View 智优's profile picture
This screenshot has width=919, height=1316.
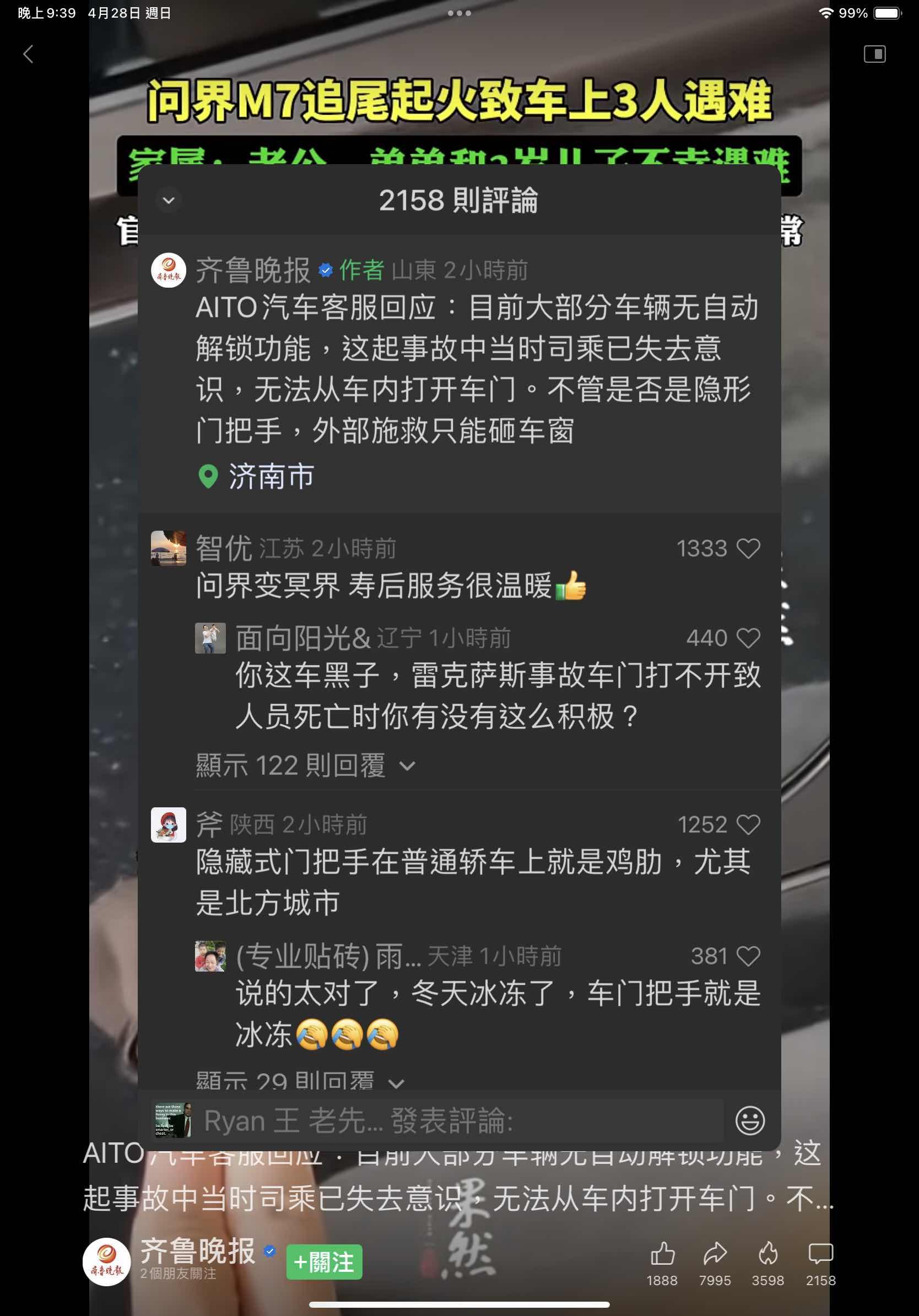pos(168,548)
